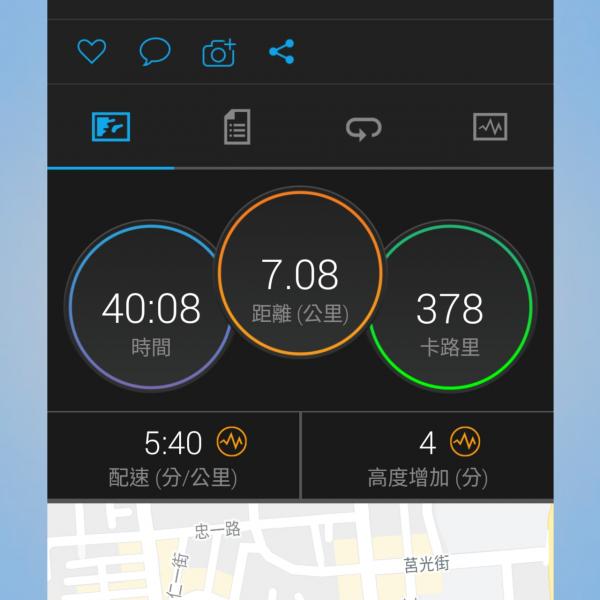600x600 pixels.
Task: Open the comments bubble
Action: click(154, 52)
